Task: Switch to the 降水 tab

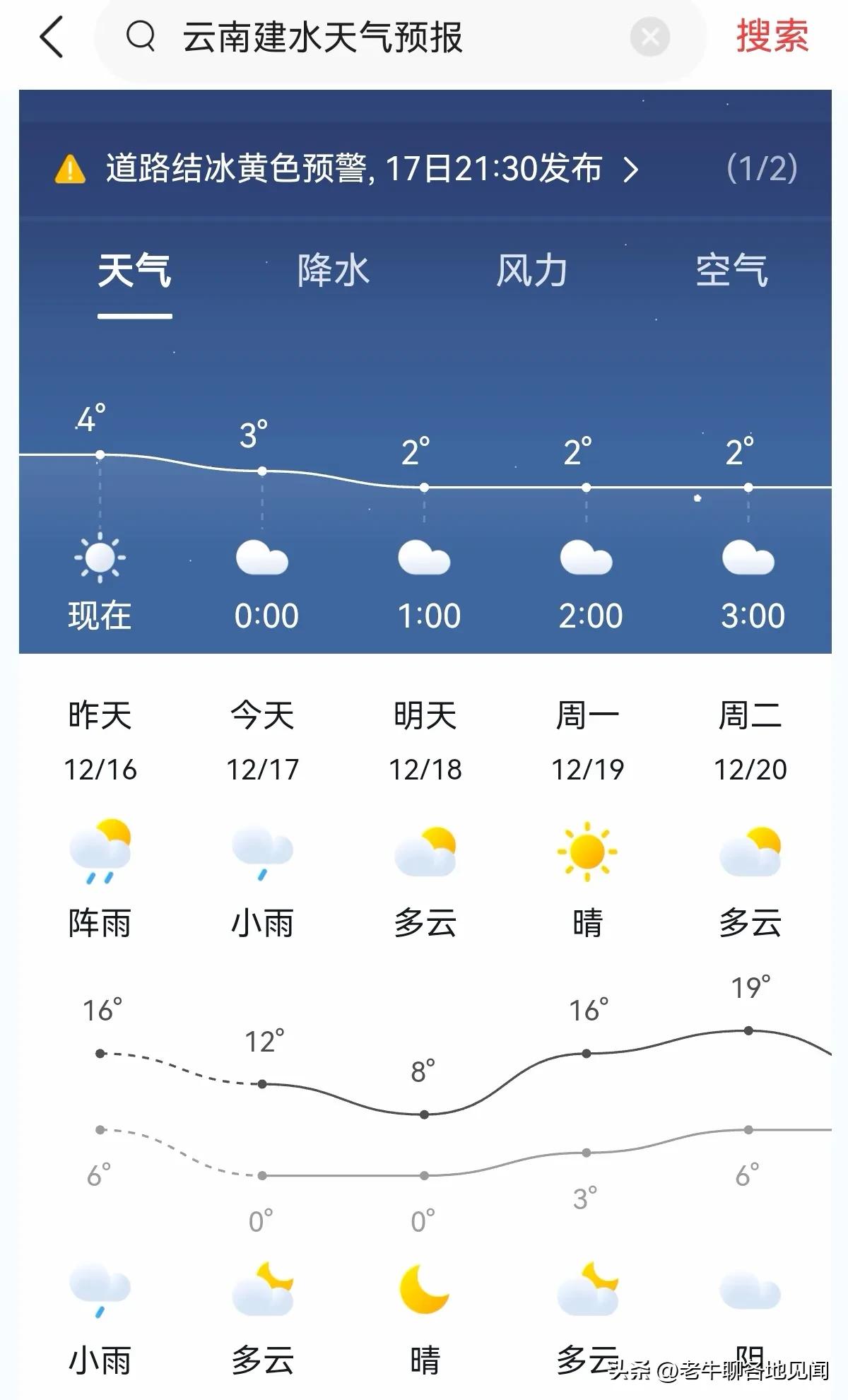Action: coord(333,271)
